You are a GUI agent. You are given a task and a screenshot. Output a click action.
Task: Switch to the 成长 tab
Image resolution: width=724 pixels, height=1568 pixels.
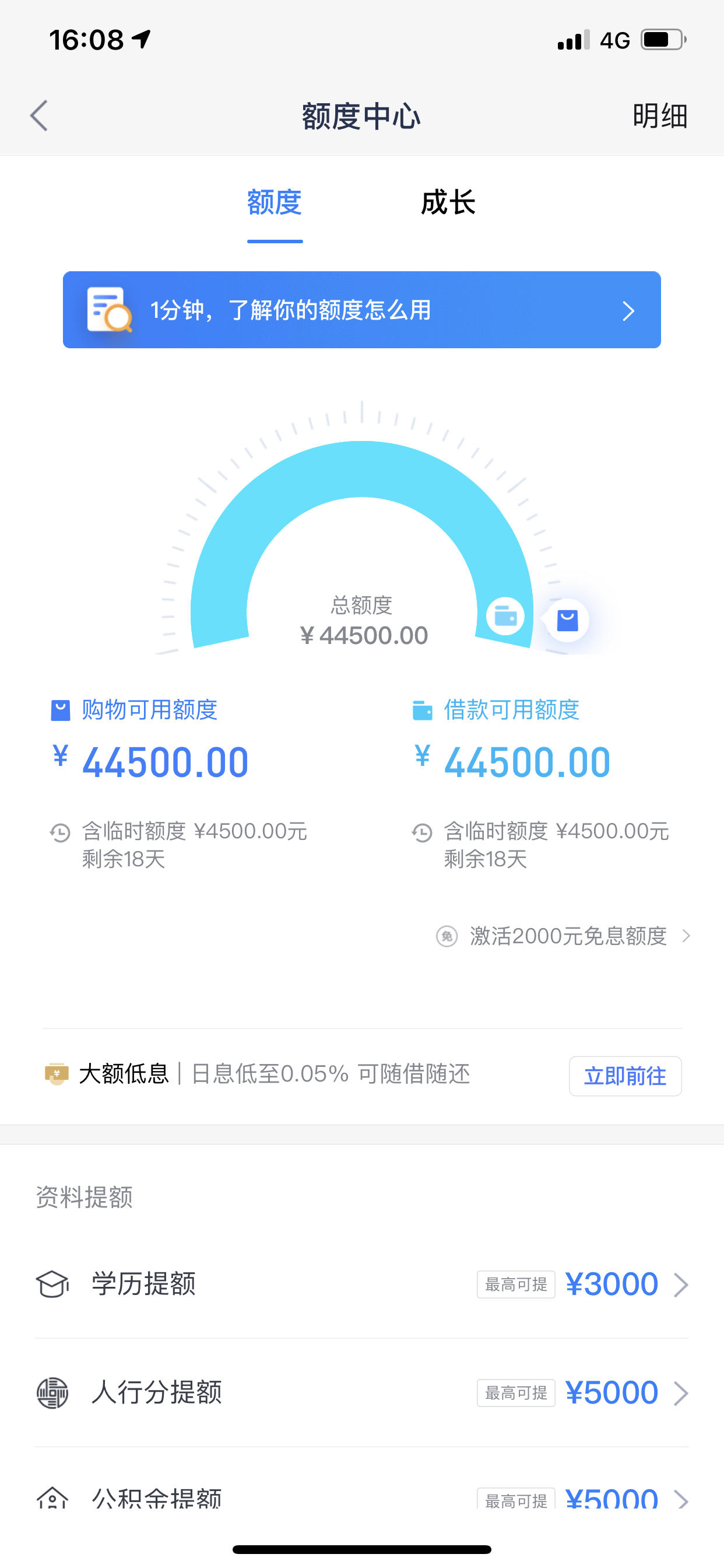448,202
